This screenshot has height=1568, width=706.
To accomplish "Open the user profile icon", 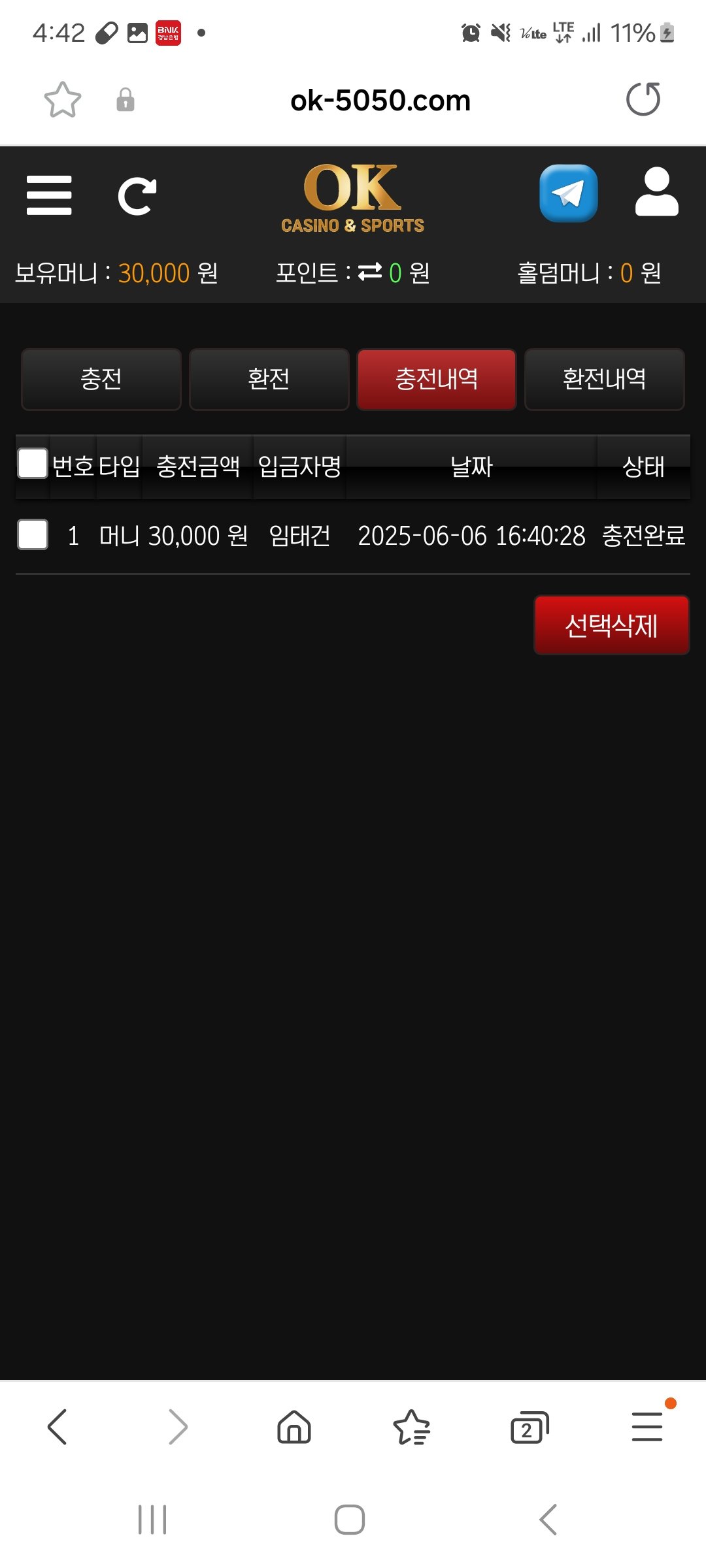I will 656,192.
